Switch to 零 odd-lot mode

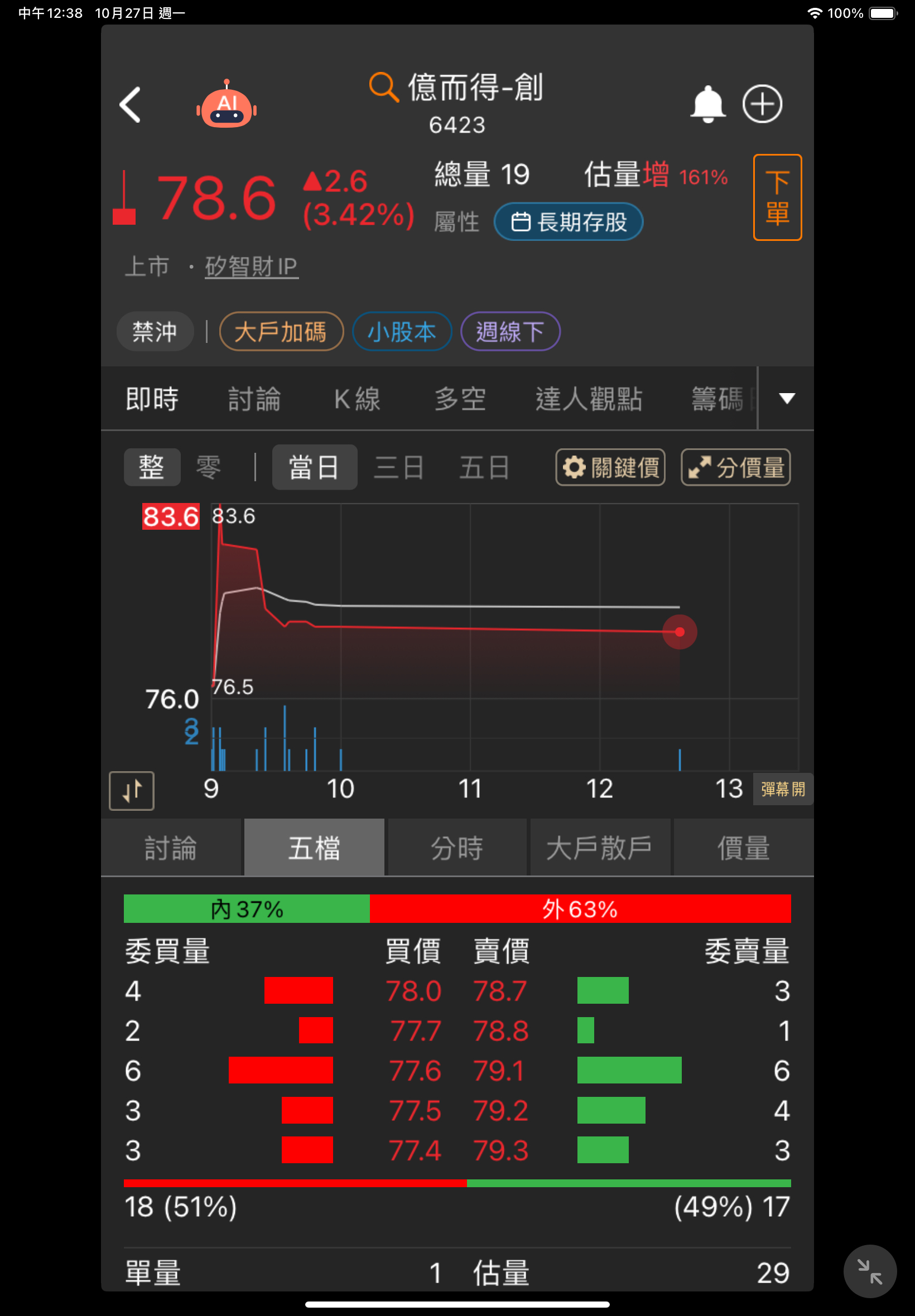(x=208, y=467)
